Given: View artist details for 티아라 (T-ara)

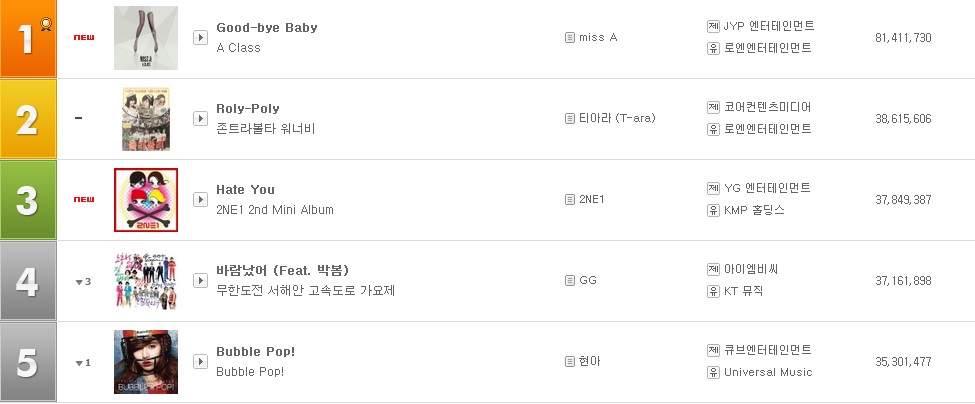Looking at the screenshot, I should pyautogui.click(x=570, y=118).
